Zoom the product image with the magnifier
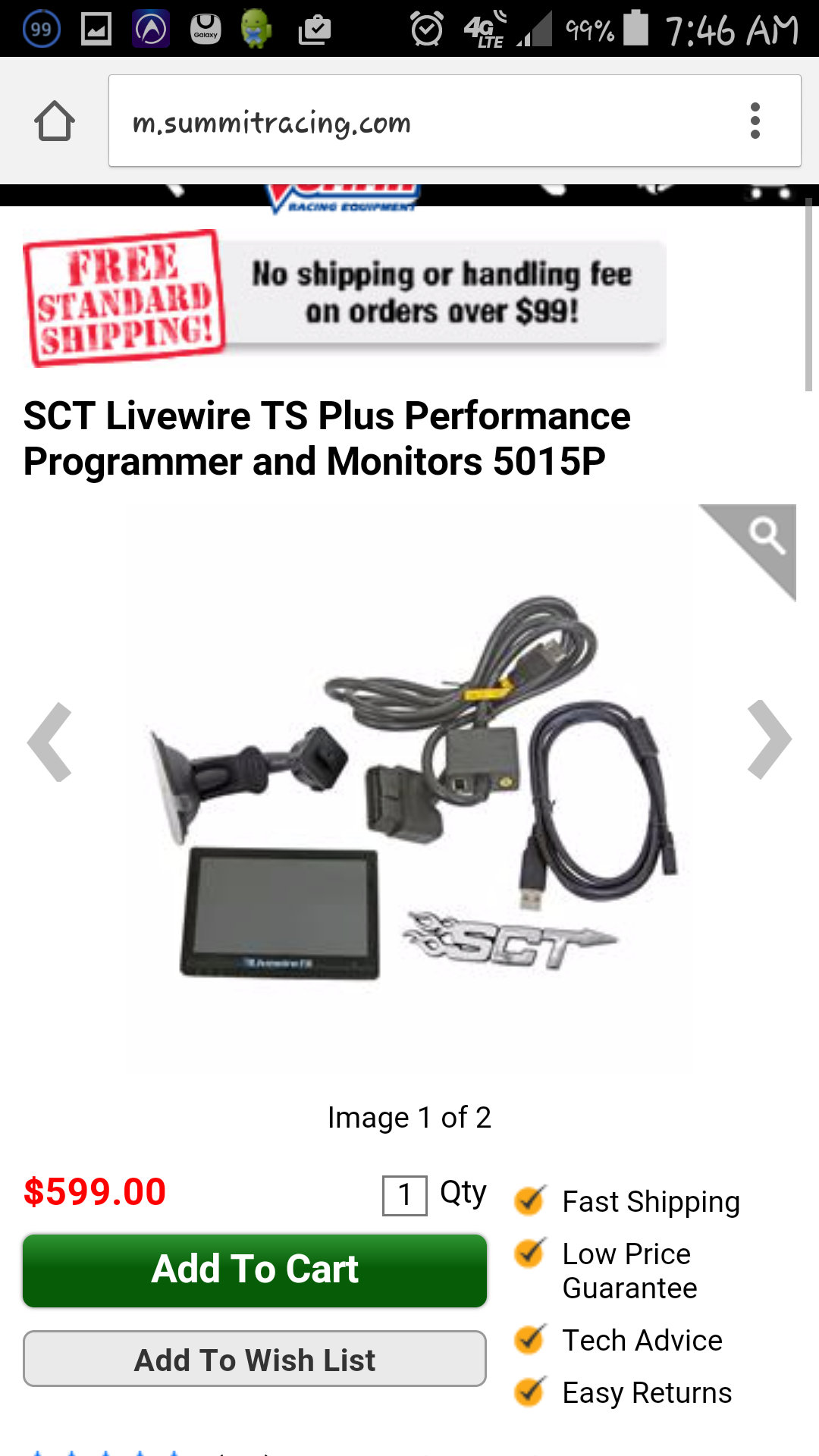Viewport: 819px width, 1456px height. [x=766, y=537]
